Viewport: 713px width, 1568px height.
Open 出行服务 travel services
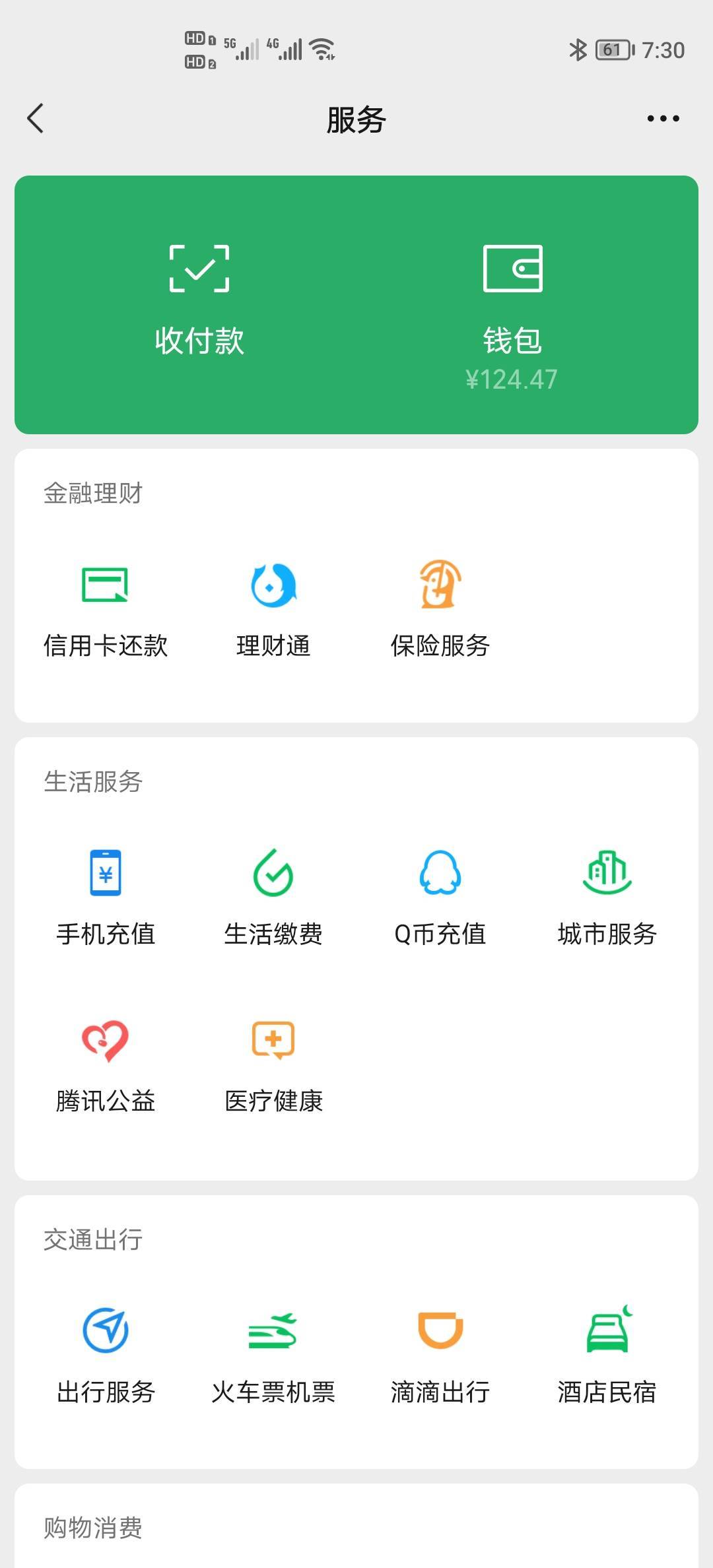pyautogui.click(x=106, y=1357)
